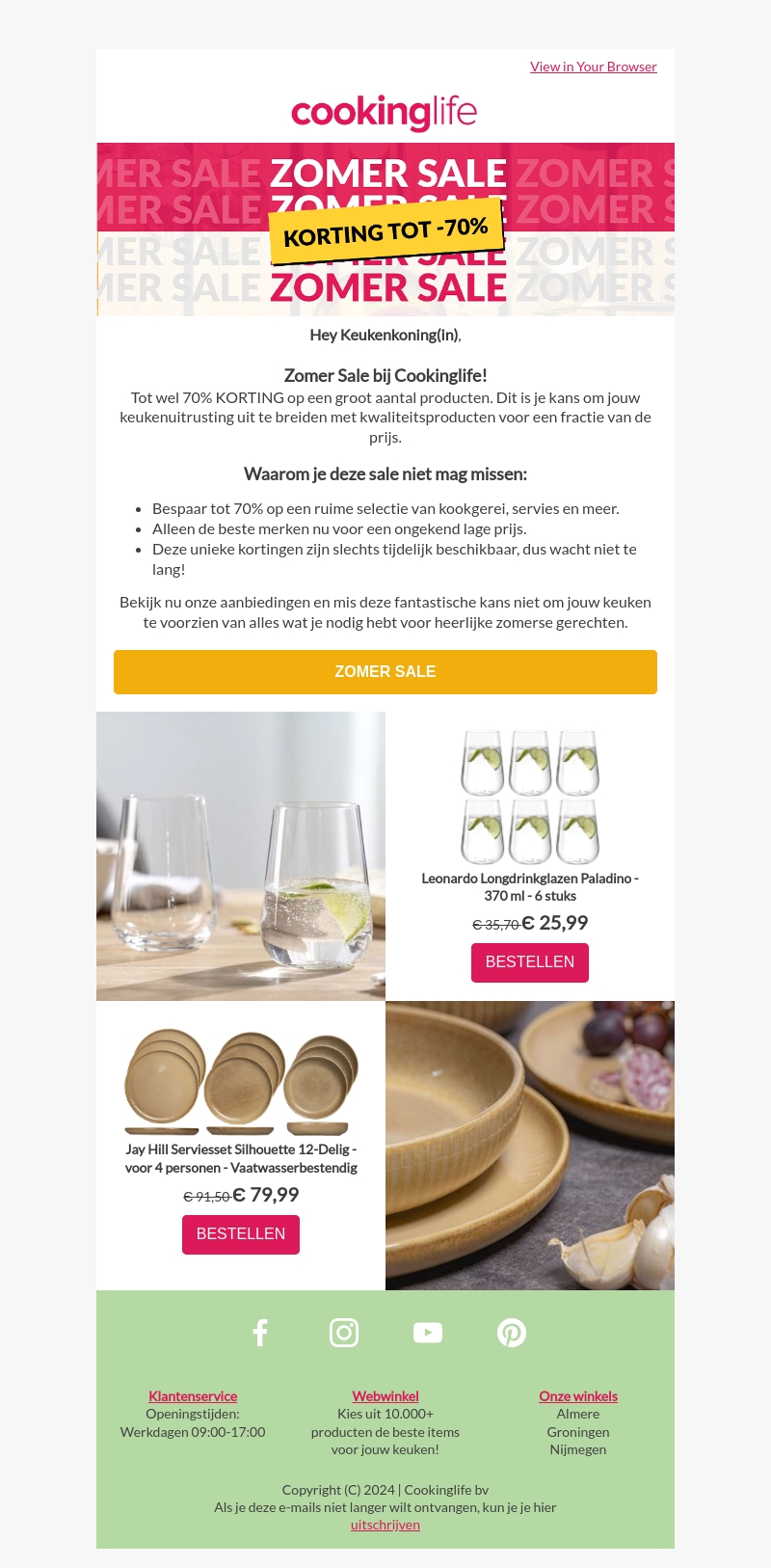Open the stoneware plates photo tile
This screenshot has width=771, height=1568.
coord(530,1146)
